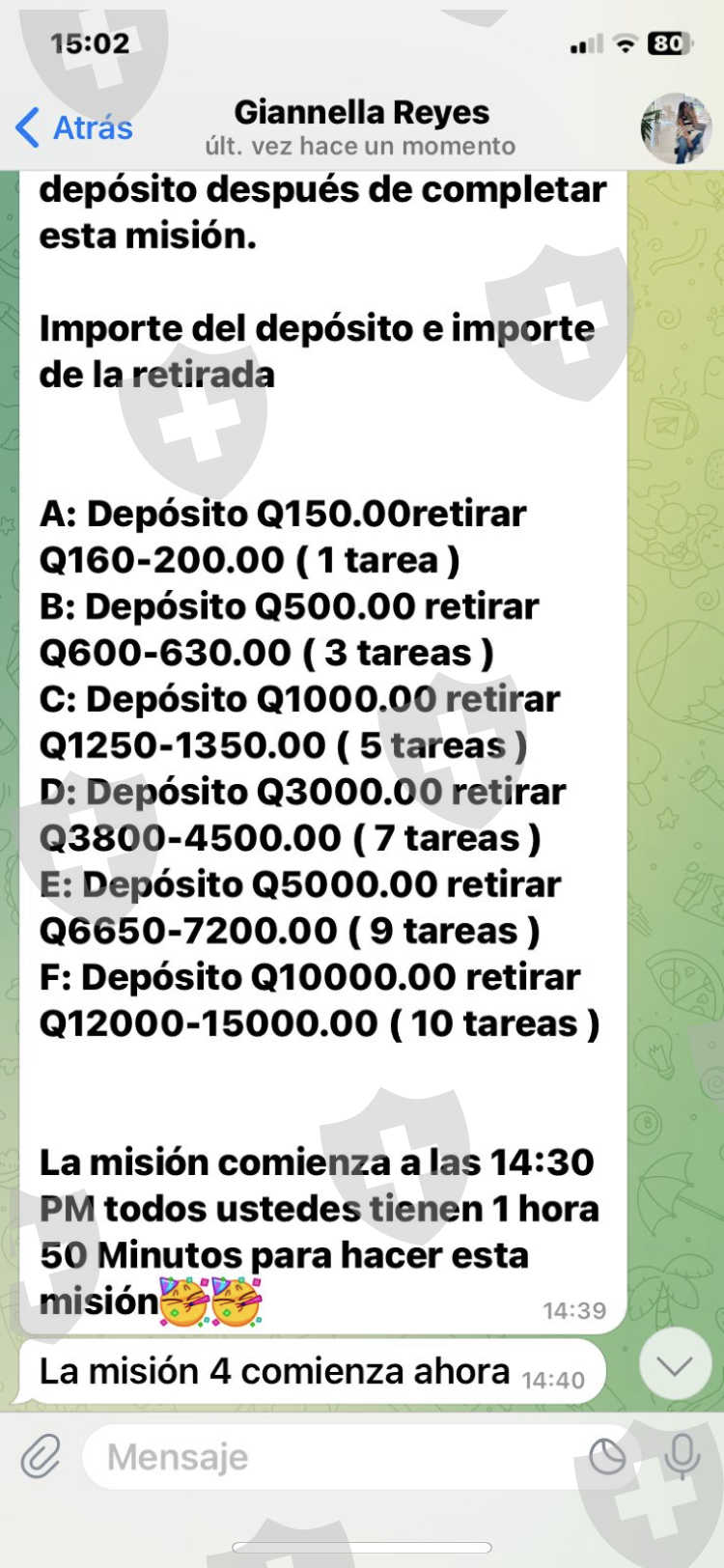The height and width of the screenshot is (1568, 724).
Task: Jump to the latest message arrow
Action: coord(675,1364)
